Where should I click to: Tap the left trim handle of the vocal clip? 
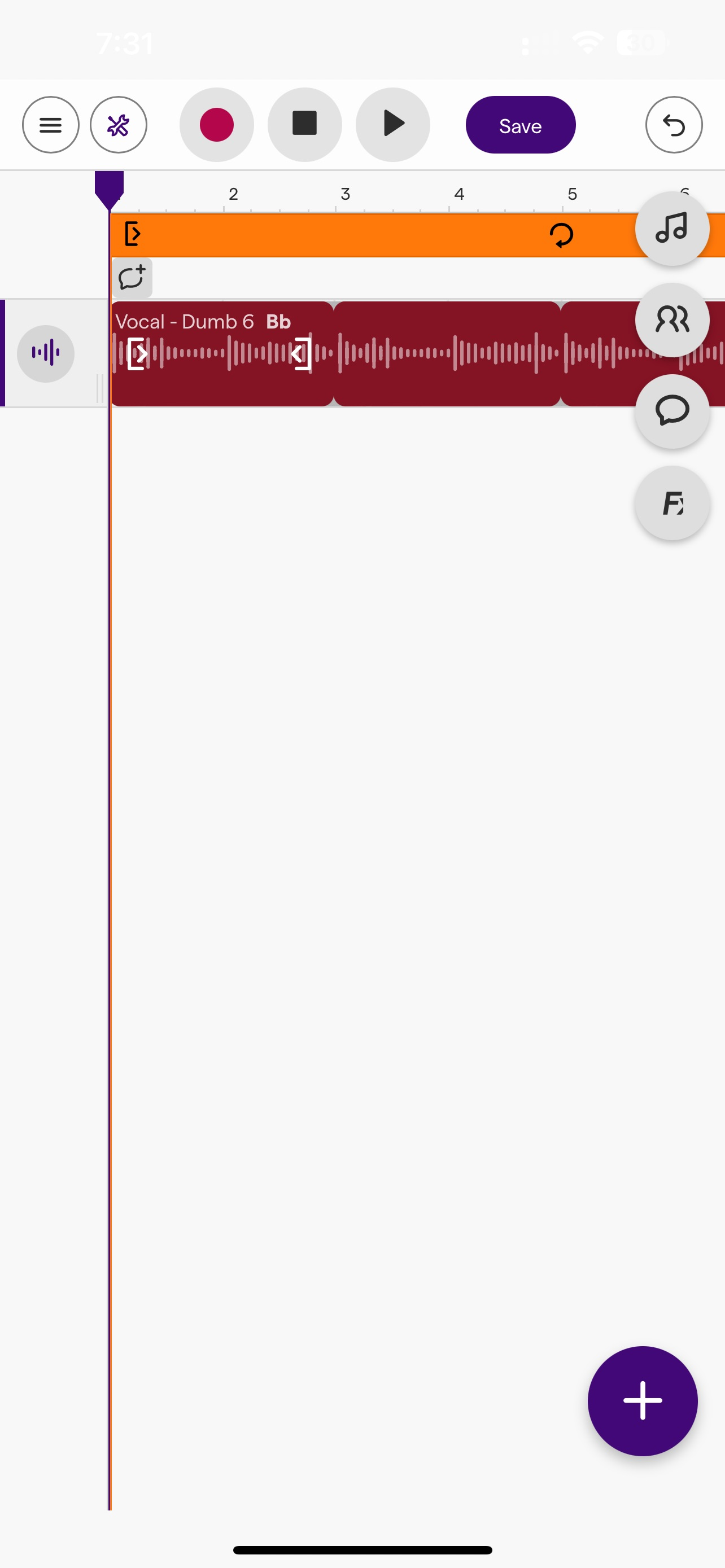tap(137, 354)
